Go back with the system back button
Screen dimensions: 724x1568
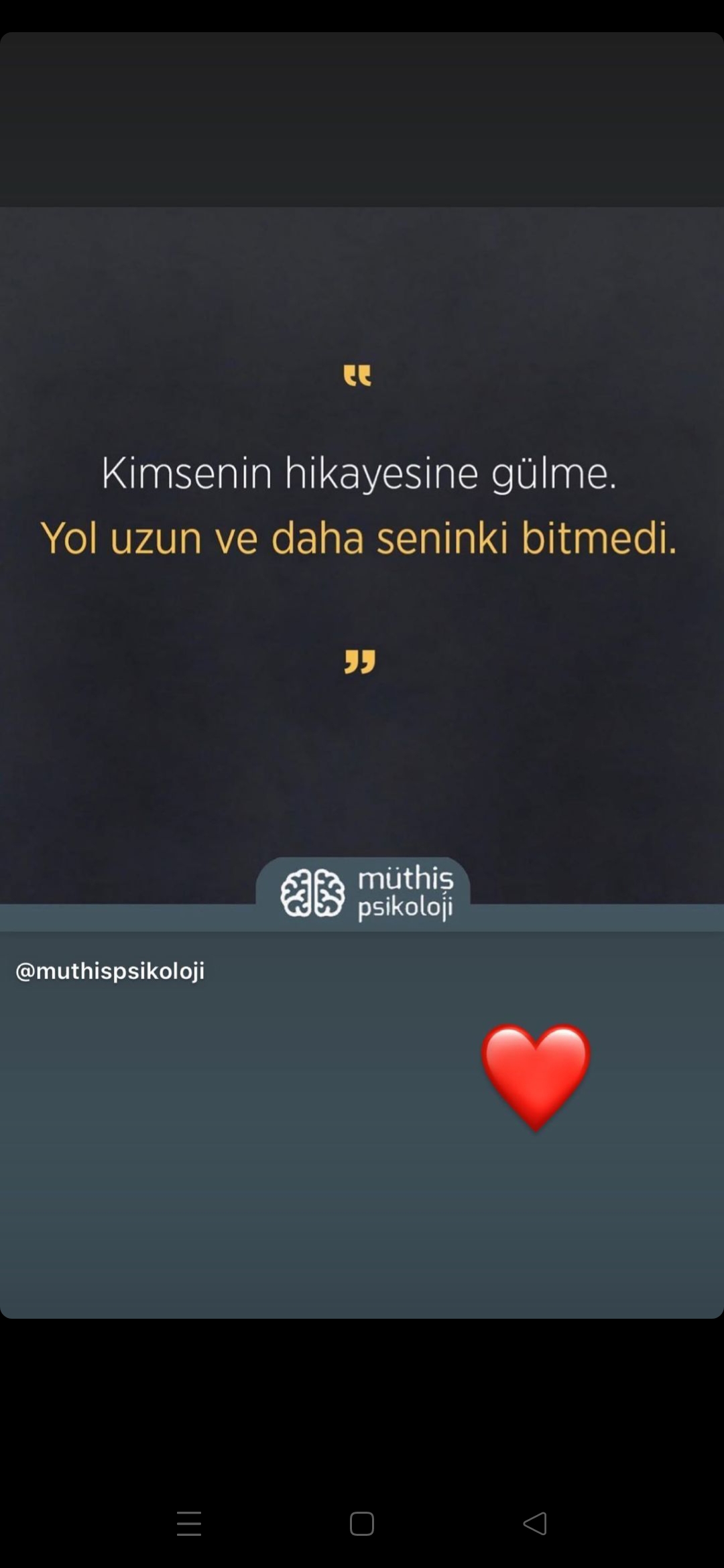click(535, 1523)
